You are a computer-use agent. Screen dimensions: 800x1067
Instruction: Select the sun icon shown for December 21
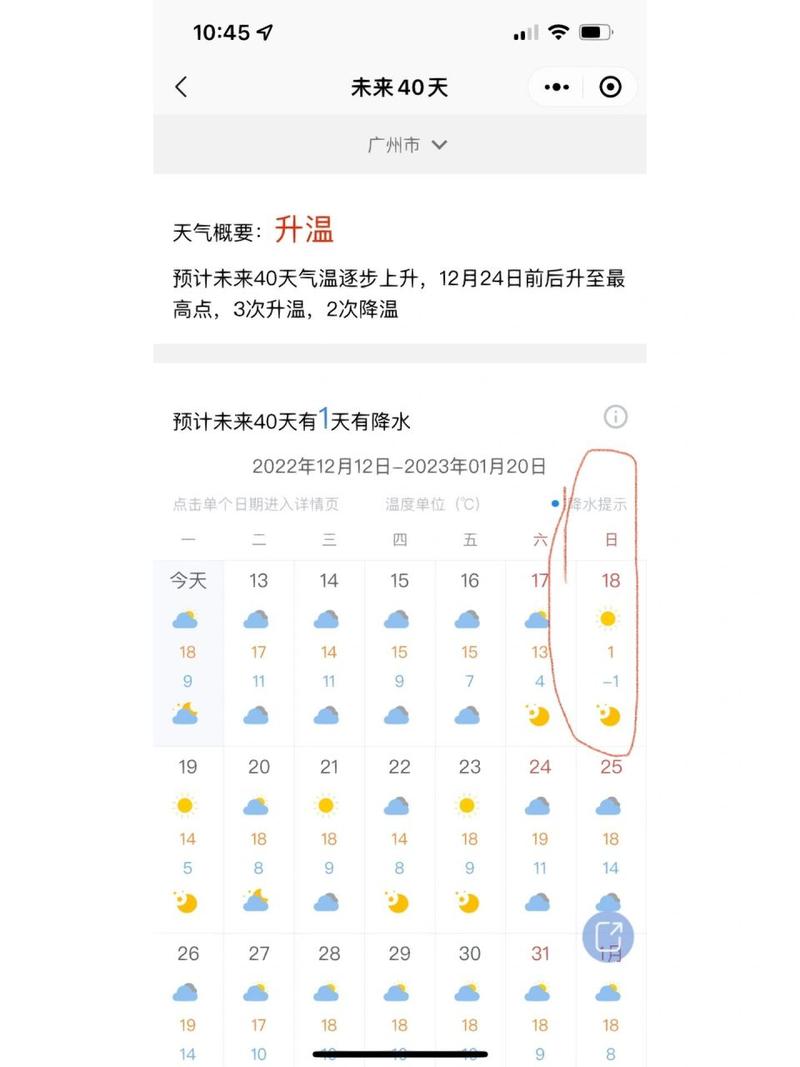(327, 805)
